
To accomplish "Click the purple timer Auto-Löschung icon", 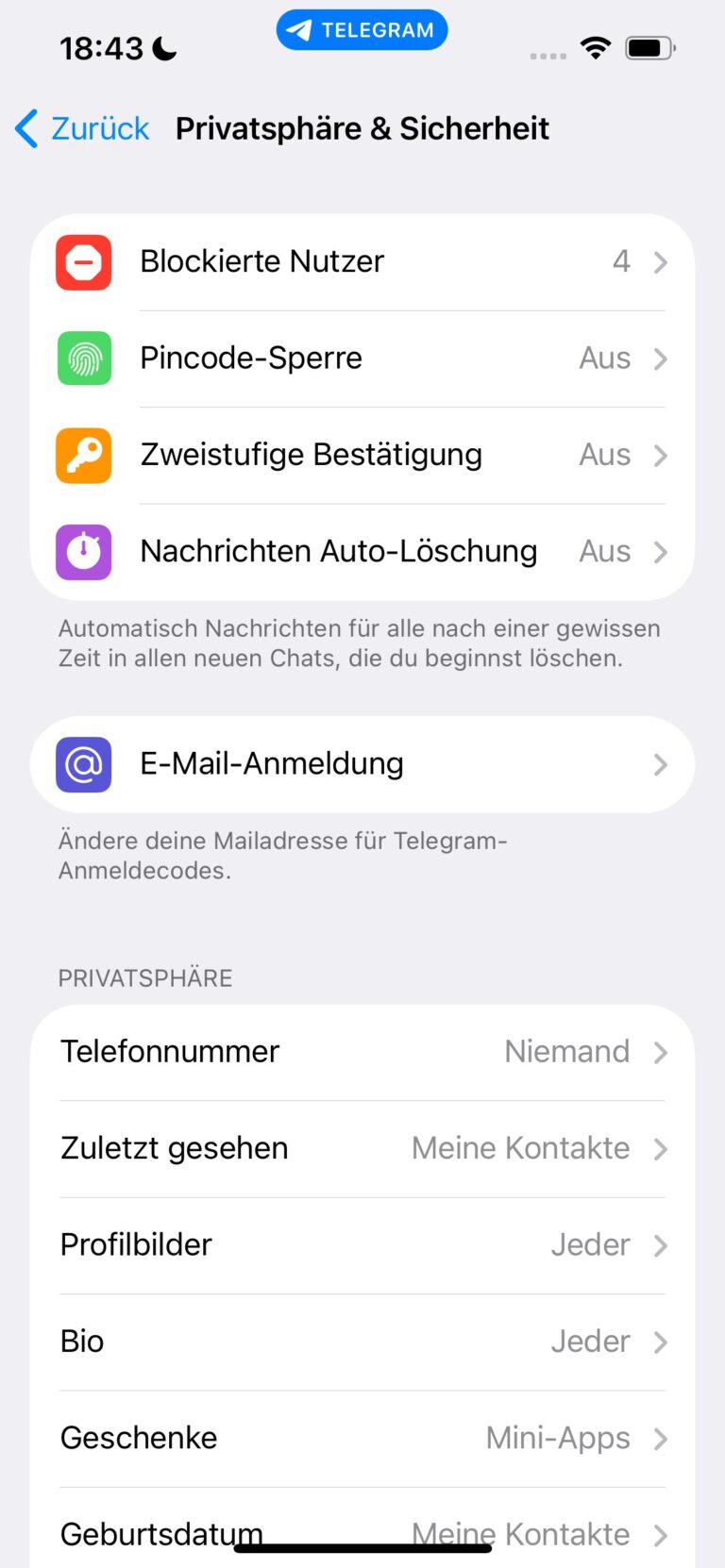I will pyautogui.click(x=83, y=552).
